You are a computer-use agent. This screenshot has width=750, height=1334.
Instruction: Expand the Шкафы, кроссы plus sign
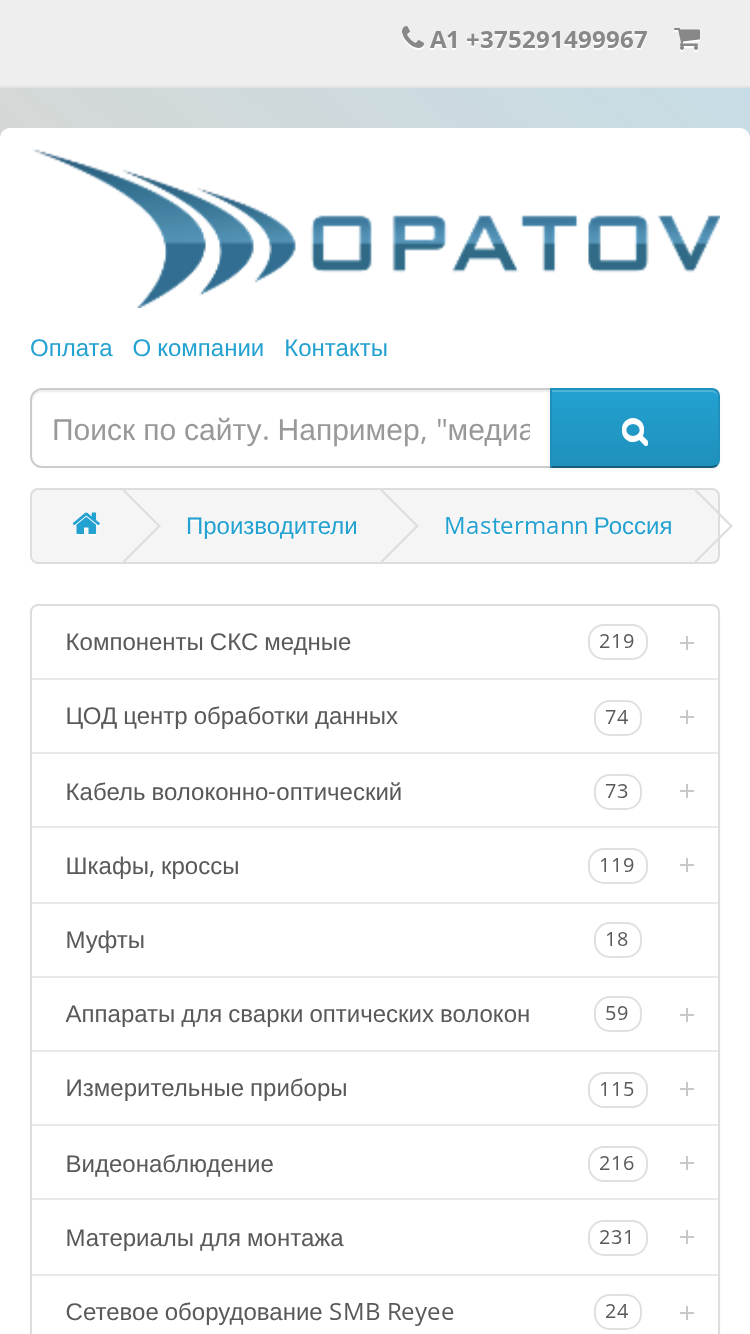click(687, 865)
